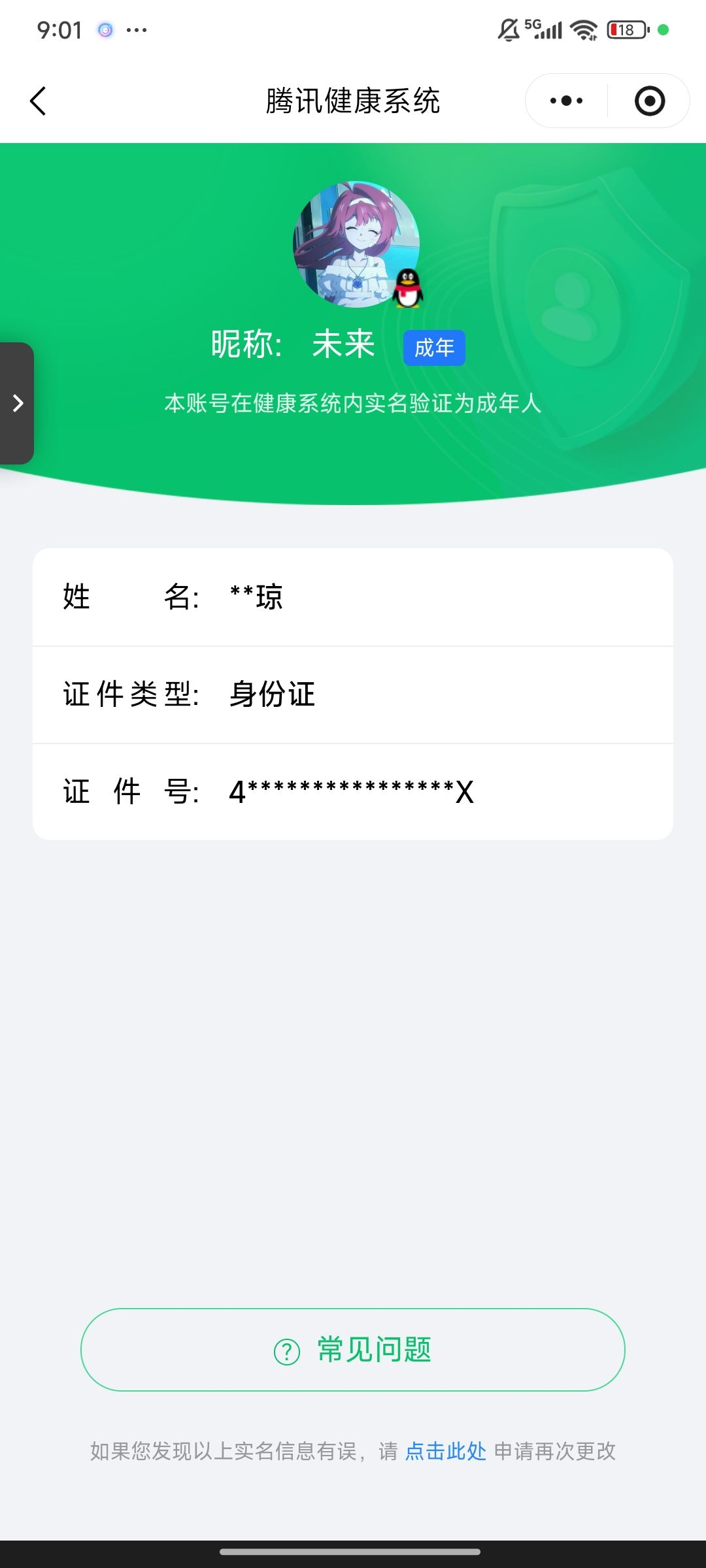This screenshot has height=1568, width=706.
Task: Tap the back chevron to go back
Action: click(x=39, y=101)
